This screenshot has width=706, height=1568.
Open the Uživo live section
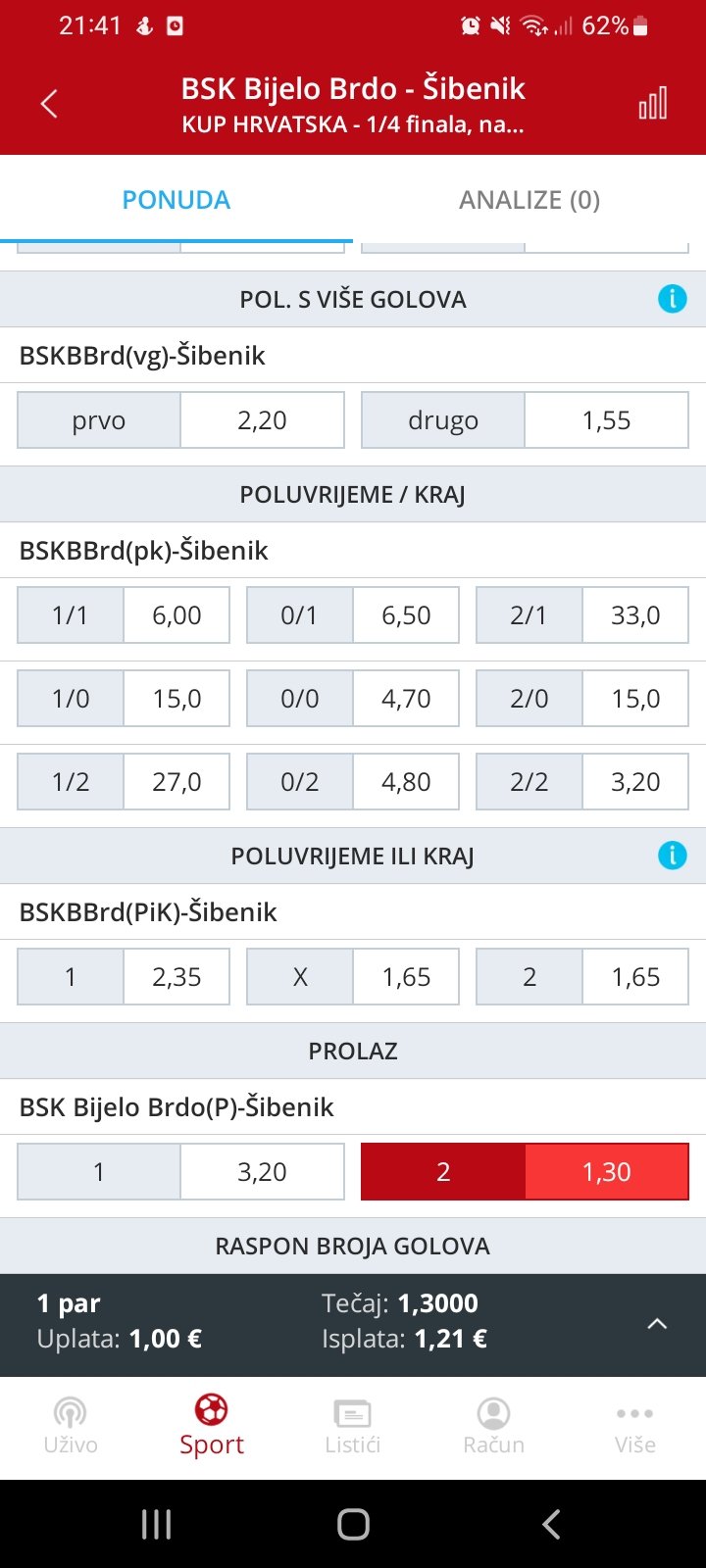[x=71, y=1427]
